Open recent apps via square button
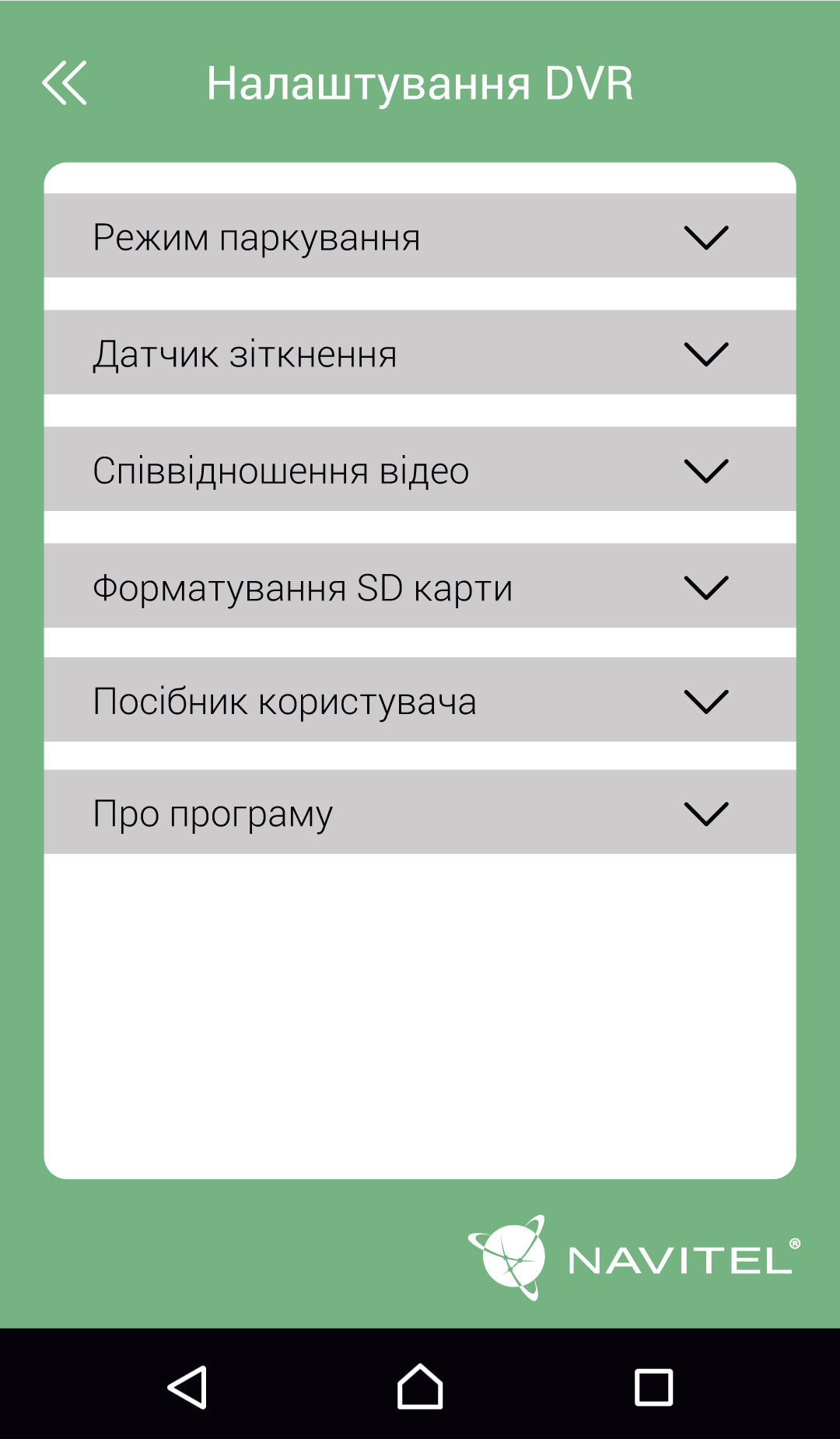Screen dimensions: 840x1439 (x=653, y=1386)
